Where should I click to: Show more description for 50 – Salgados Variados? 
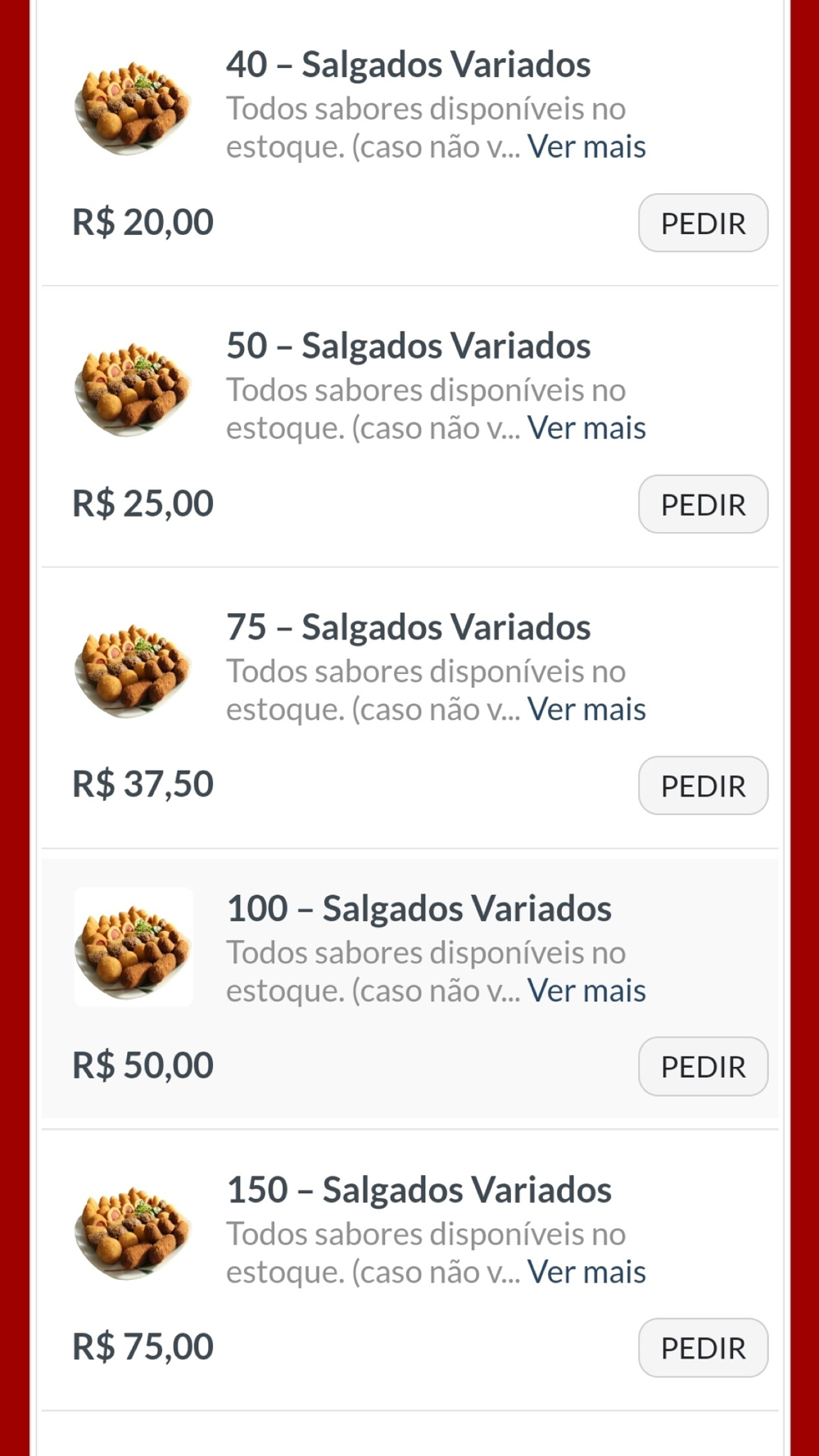click(586, 427)
